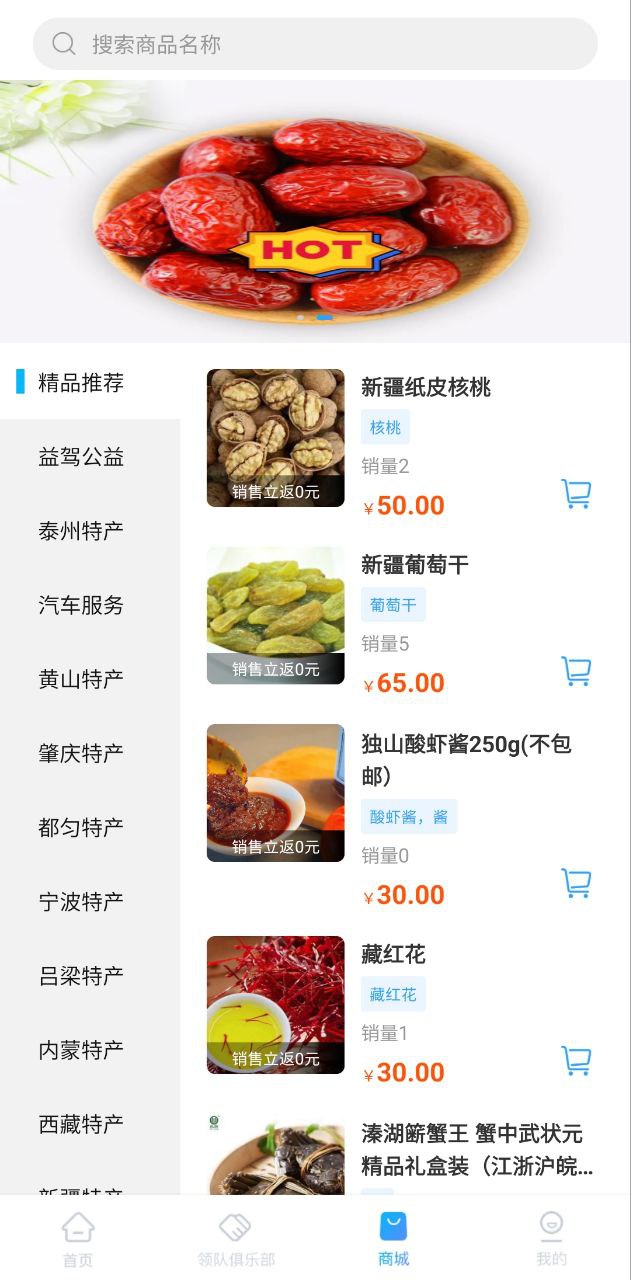Add 新疆纸皮核桃 to the cart
Image resolution: width=631 pixels, height=1280 pixels.
[576, 494]
